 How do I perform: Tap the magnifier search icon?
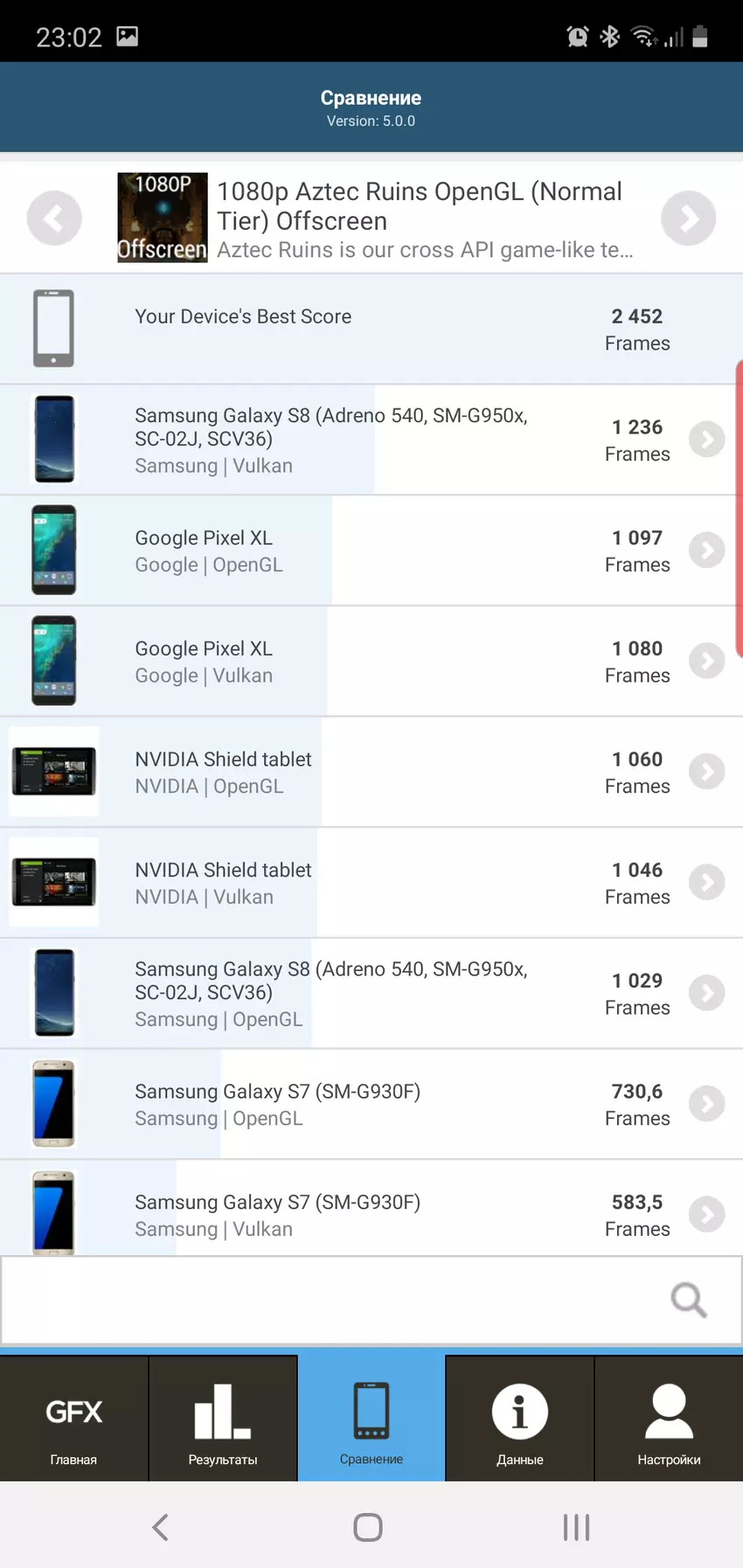(688, 1301)
